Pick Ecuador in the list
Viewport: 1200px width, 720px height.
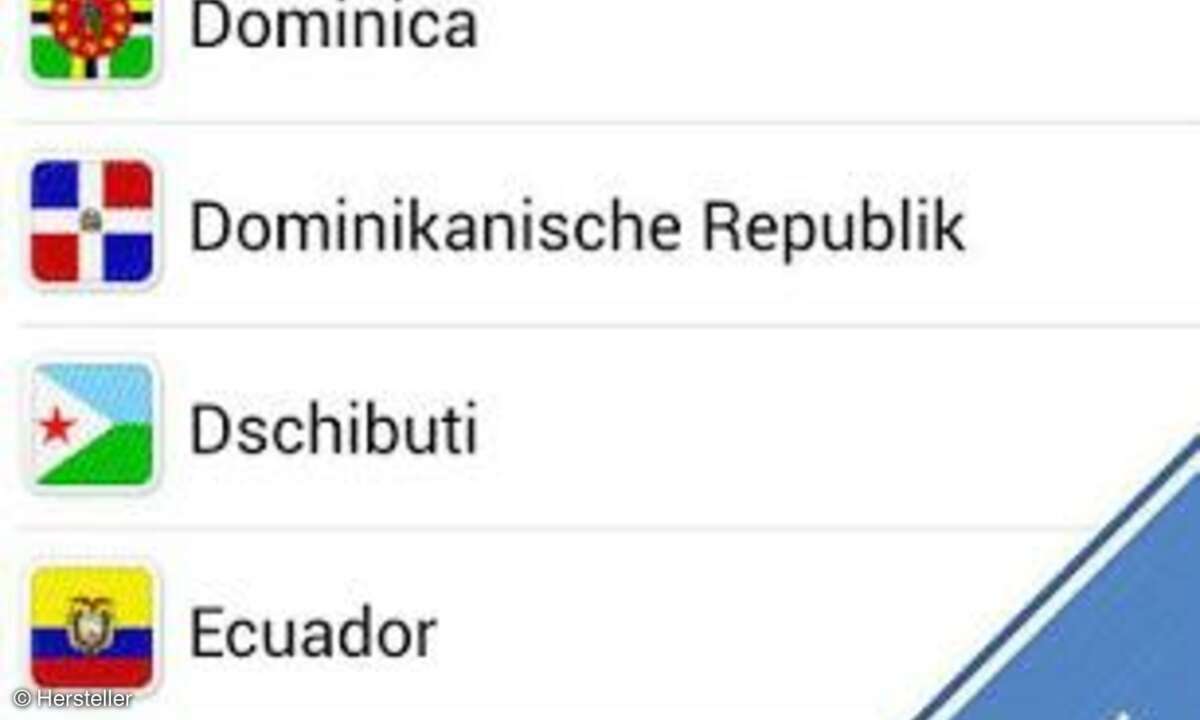coord(313,632)
